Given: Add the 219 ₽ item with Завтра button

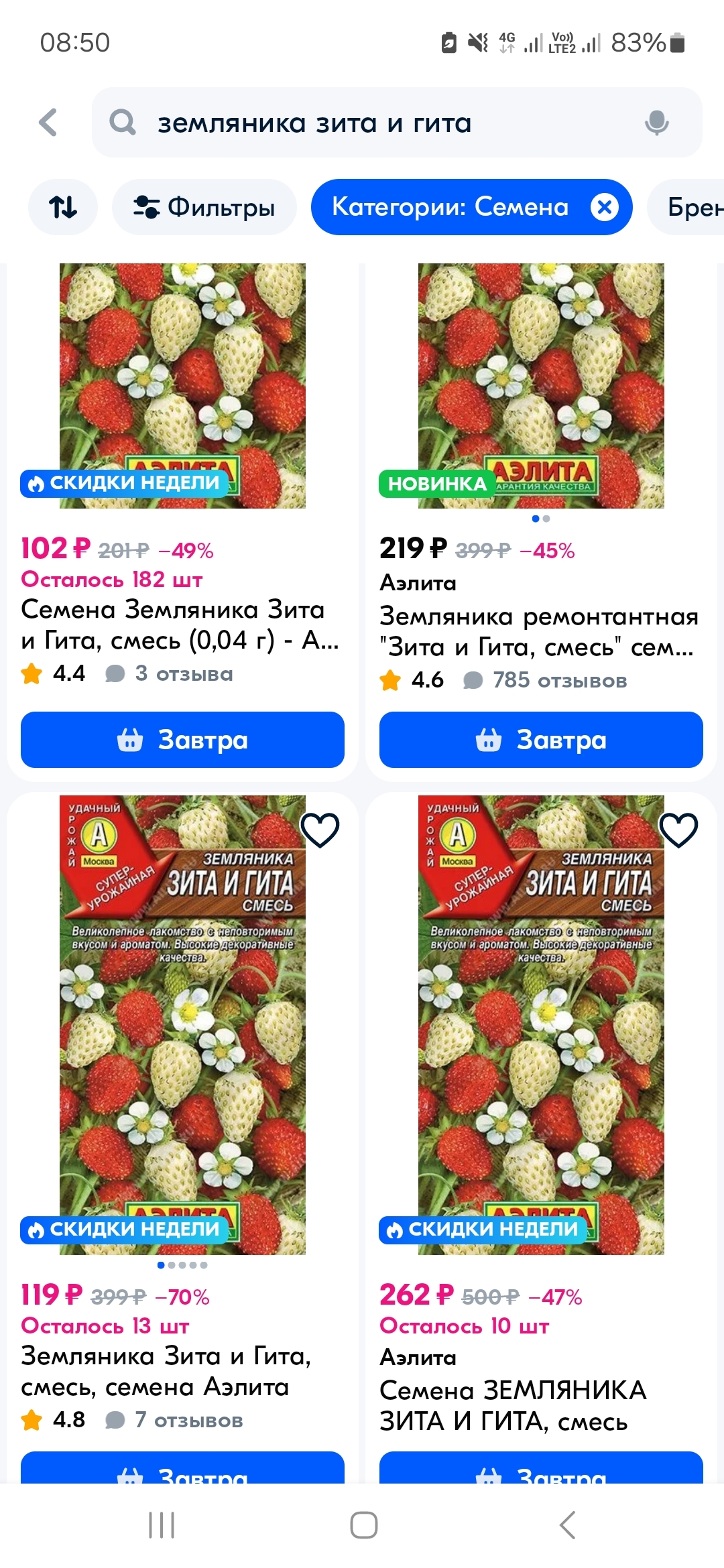Looking at the screenshot, I should point(541,740).
